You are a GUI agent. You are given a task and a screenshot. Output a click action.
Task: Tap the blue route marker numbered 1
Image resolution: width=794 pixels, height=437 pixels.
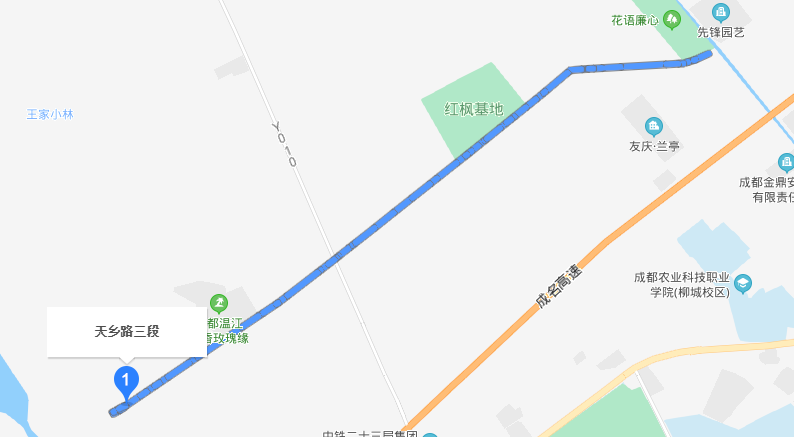coord(125,381)
